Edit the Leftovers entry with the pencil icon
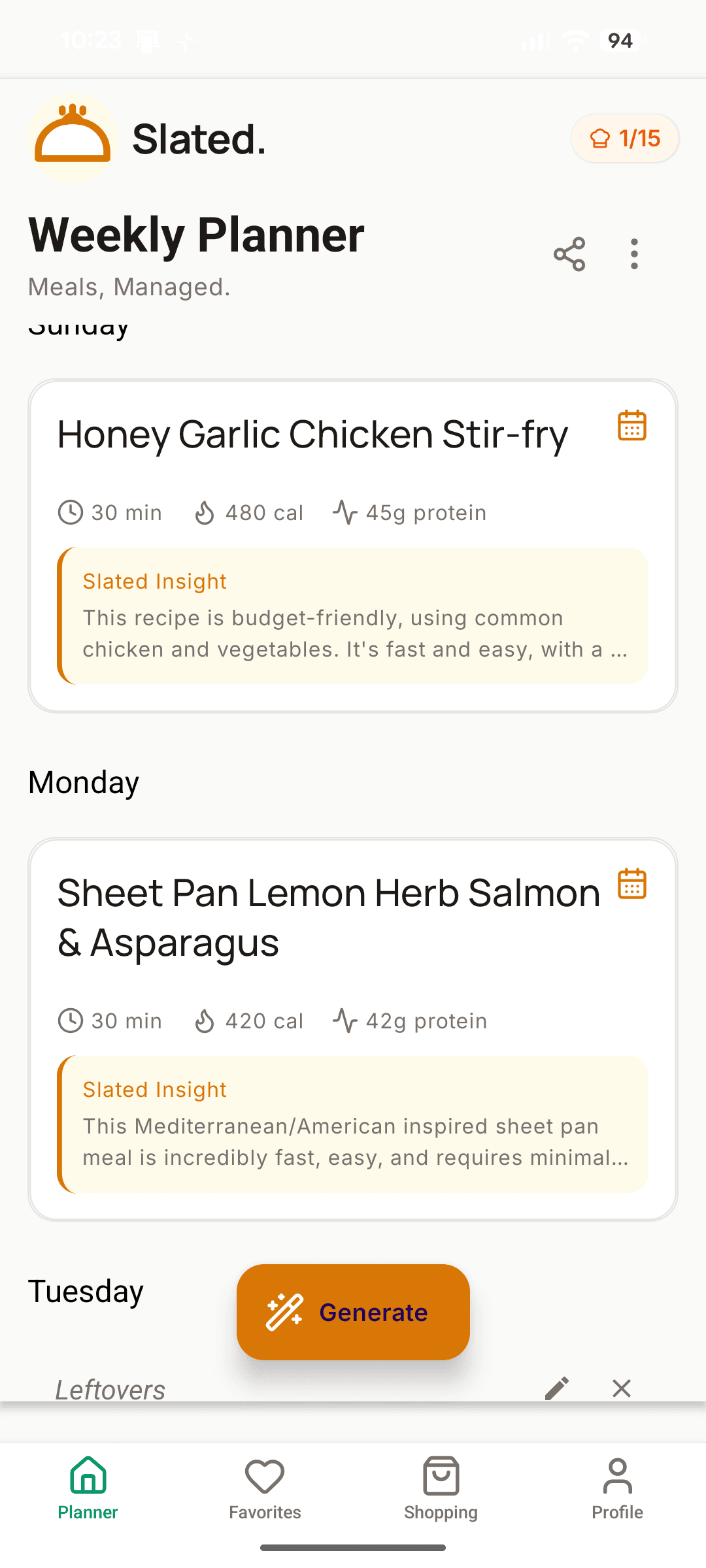This screenshot has width=706, height=1568. tap(557, 1389)
